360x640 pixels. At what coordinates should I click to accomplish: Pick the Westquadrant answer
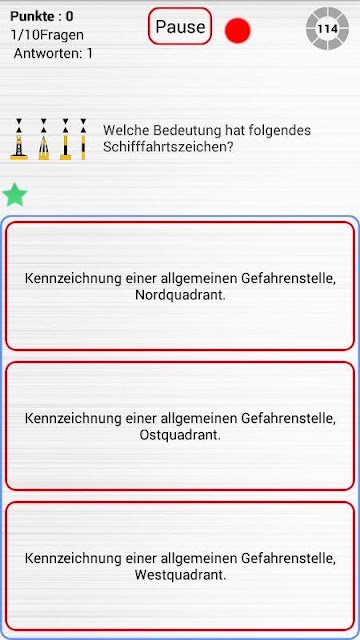tap(180, 566)
